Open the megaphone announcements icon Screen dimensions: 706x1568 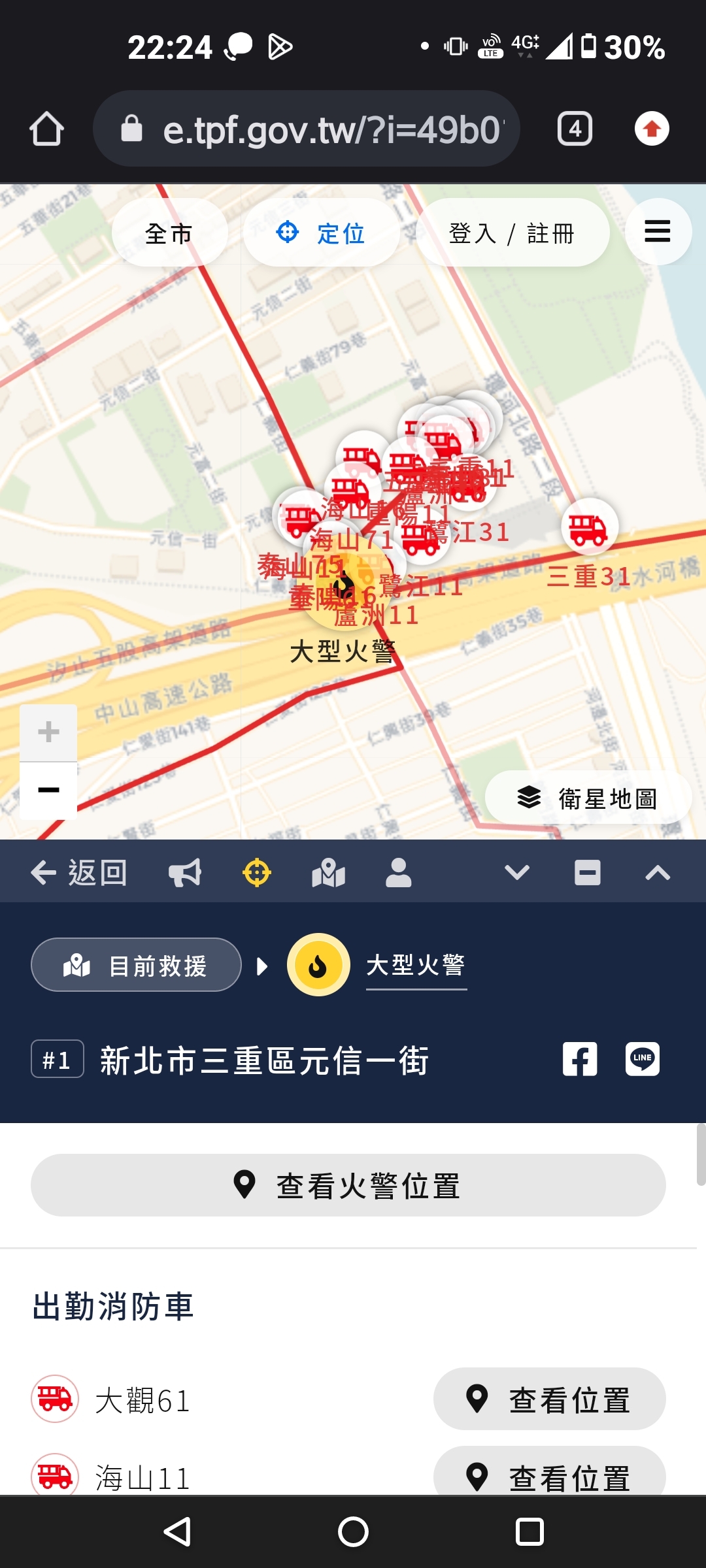185,872
